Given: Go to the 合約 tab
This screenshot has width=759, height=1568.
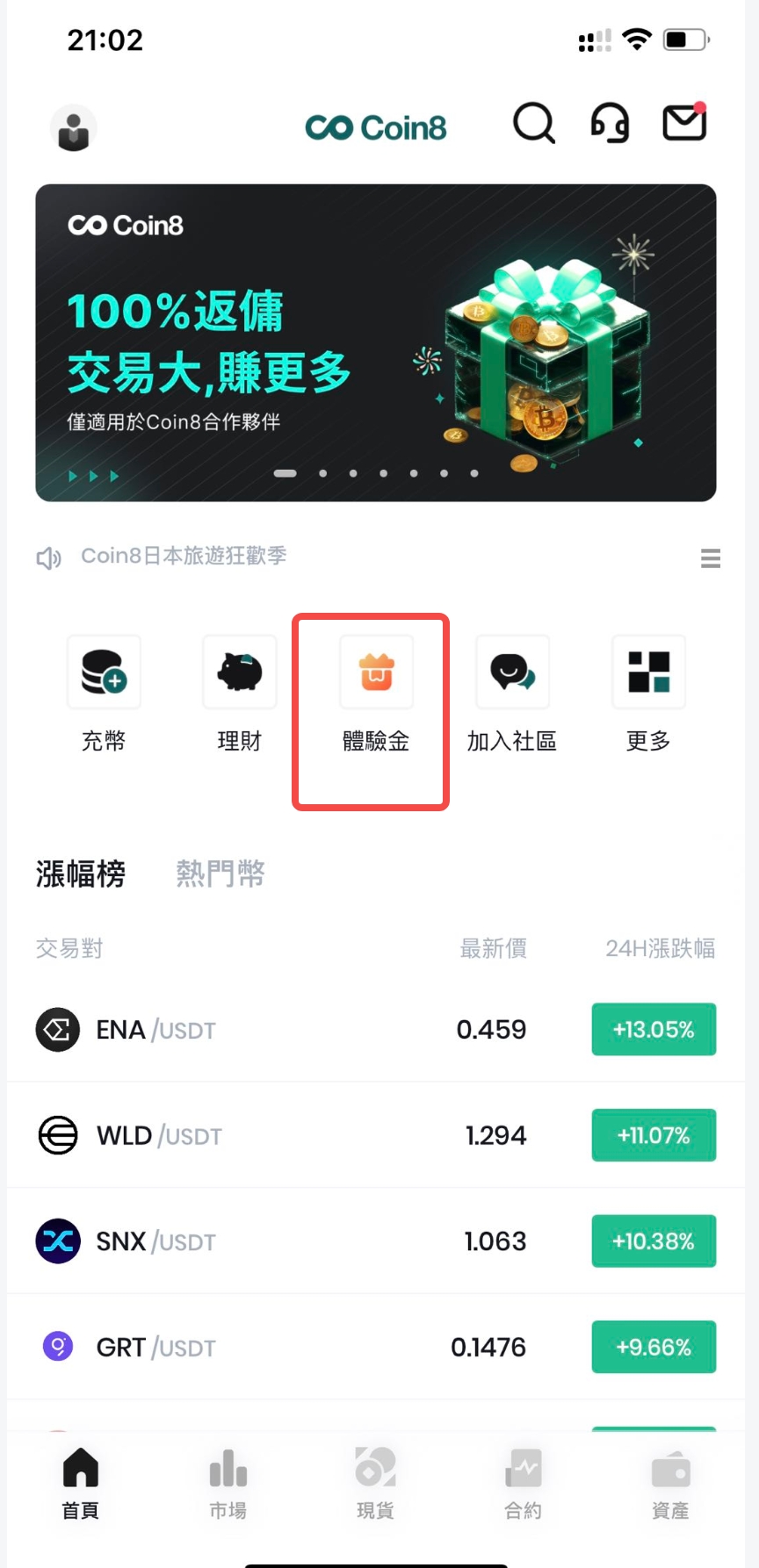Looking at the screenshot, I should 523,1485.
